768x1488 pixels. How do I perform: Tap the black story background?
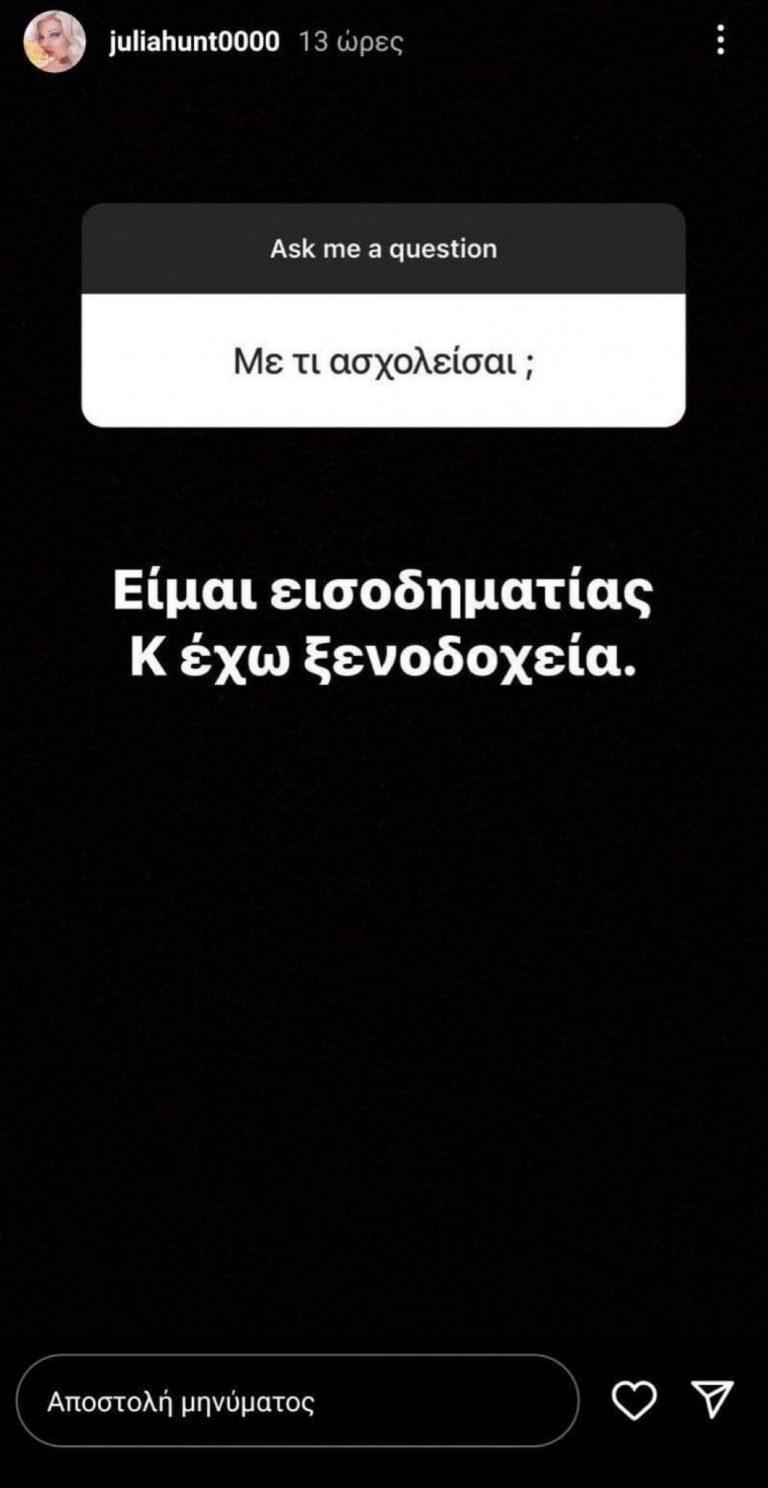pos(384,1000)
